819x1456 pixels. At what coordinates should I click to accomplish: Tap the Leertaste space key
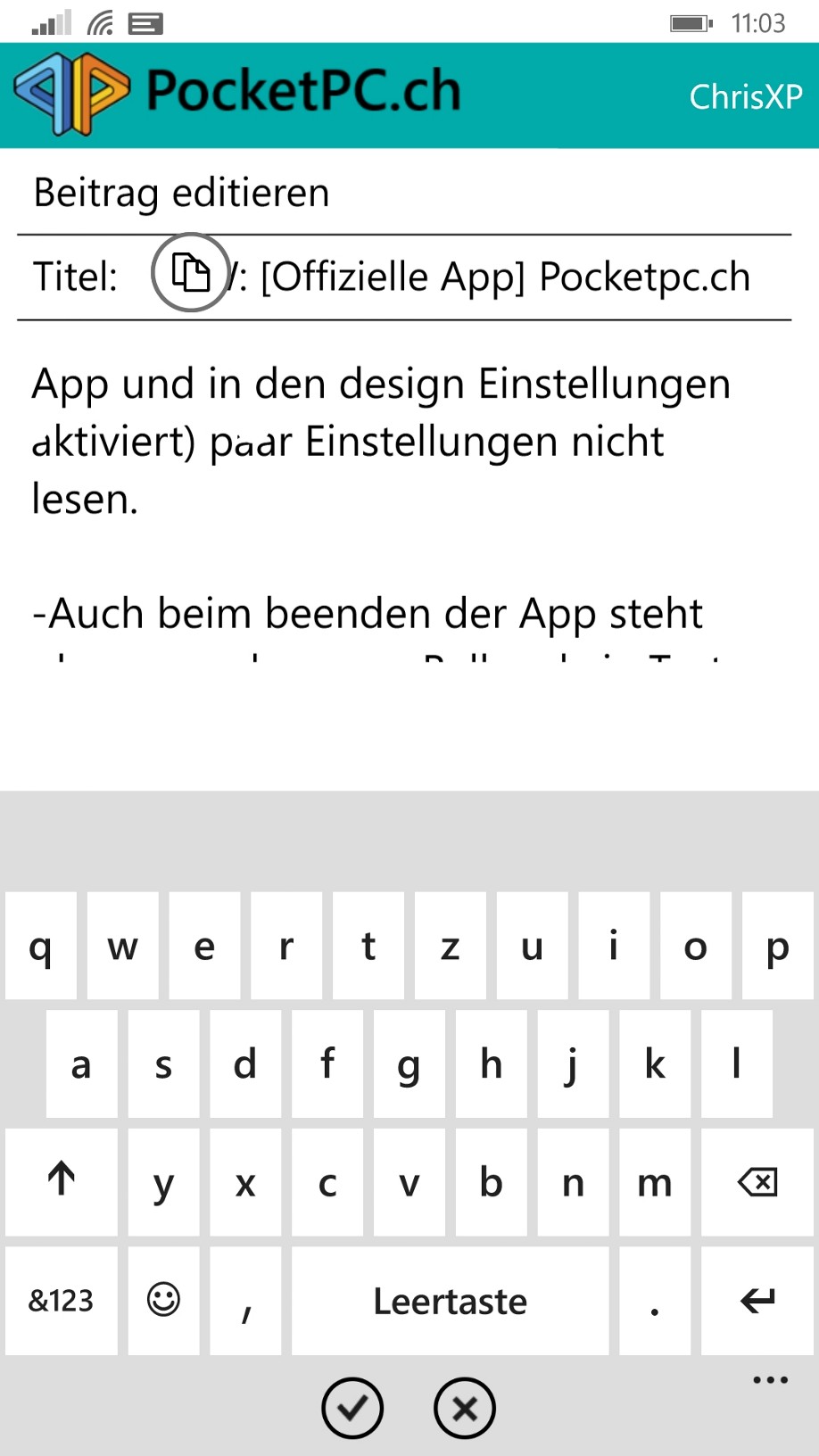coord(451,1301)
